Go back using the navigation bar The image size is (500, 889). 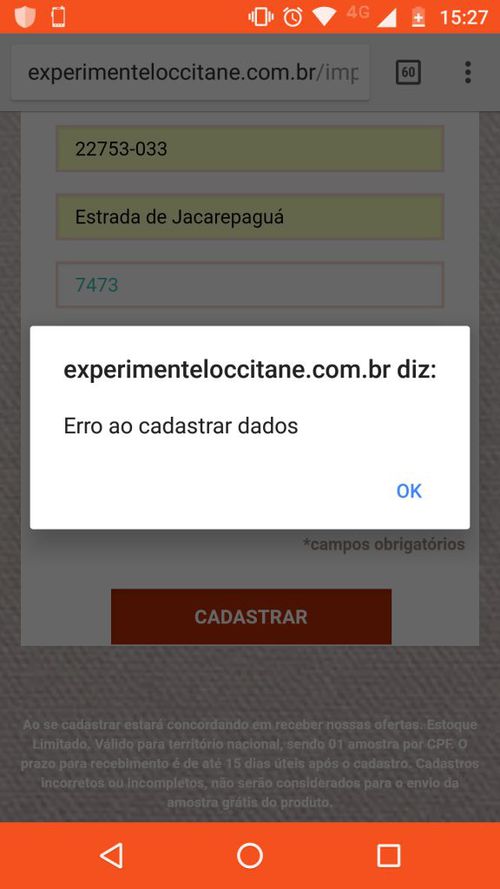pos(111,855)
